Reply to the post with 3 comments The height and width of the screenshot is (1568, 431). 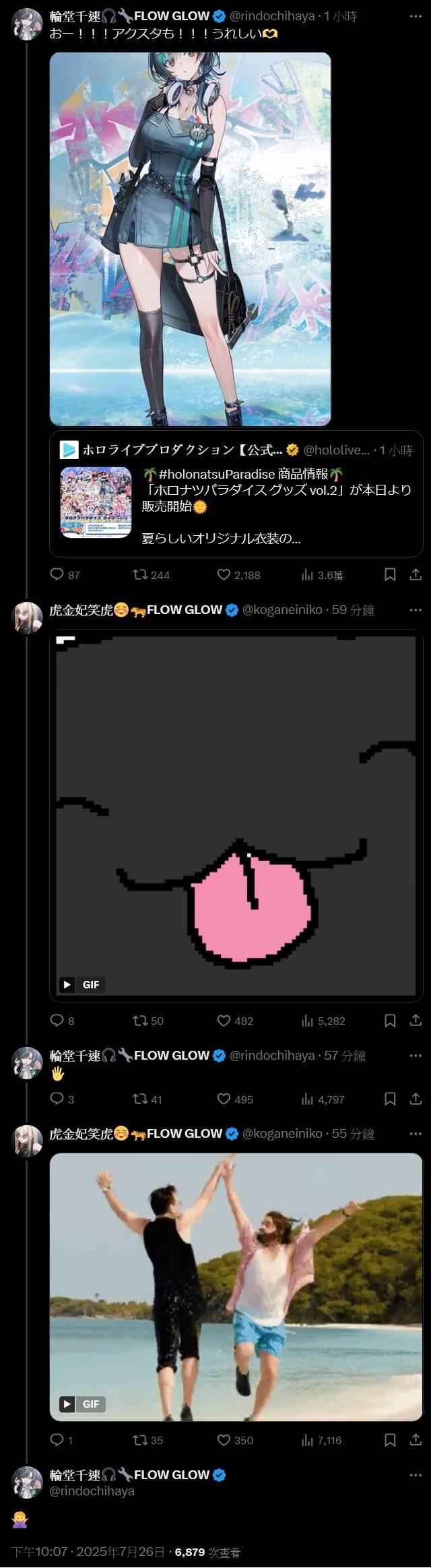[57, 1099]
